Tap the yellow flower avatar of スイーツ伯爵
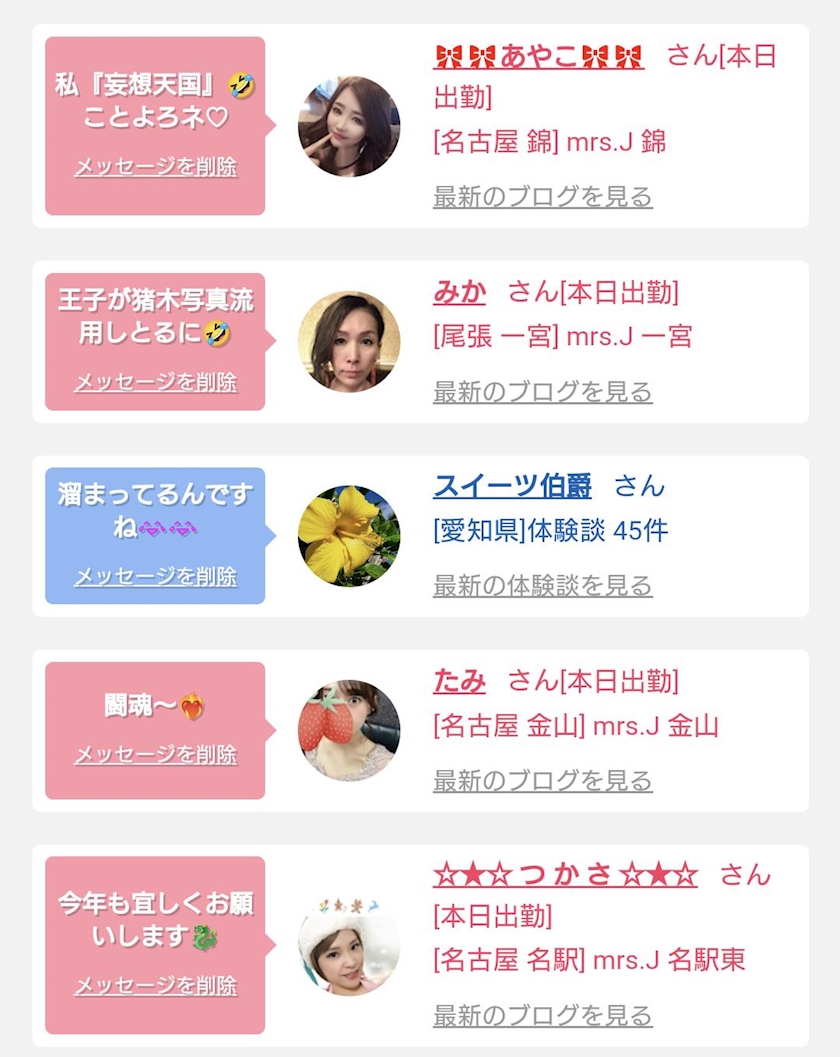Image resolution: width=840 pixels, height=1057 pixels. [x=349, y=536]
